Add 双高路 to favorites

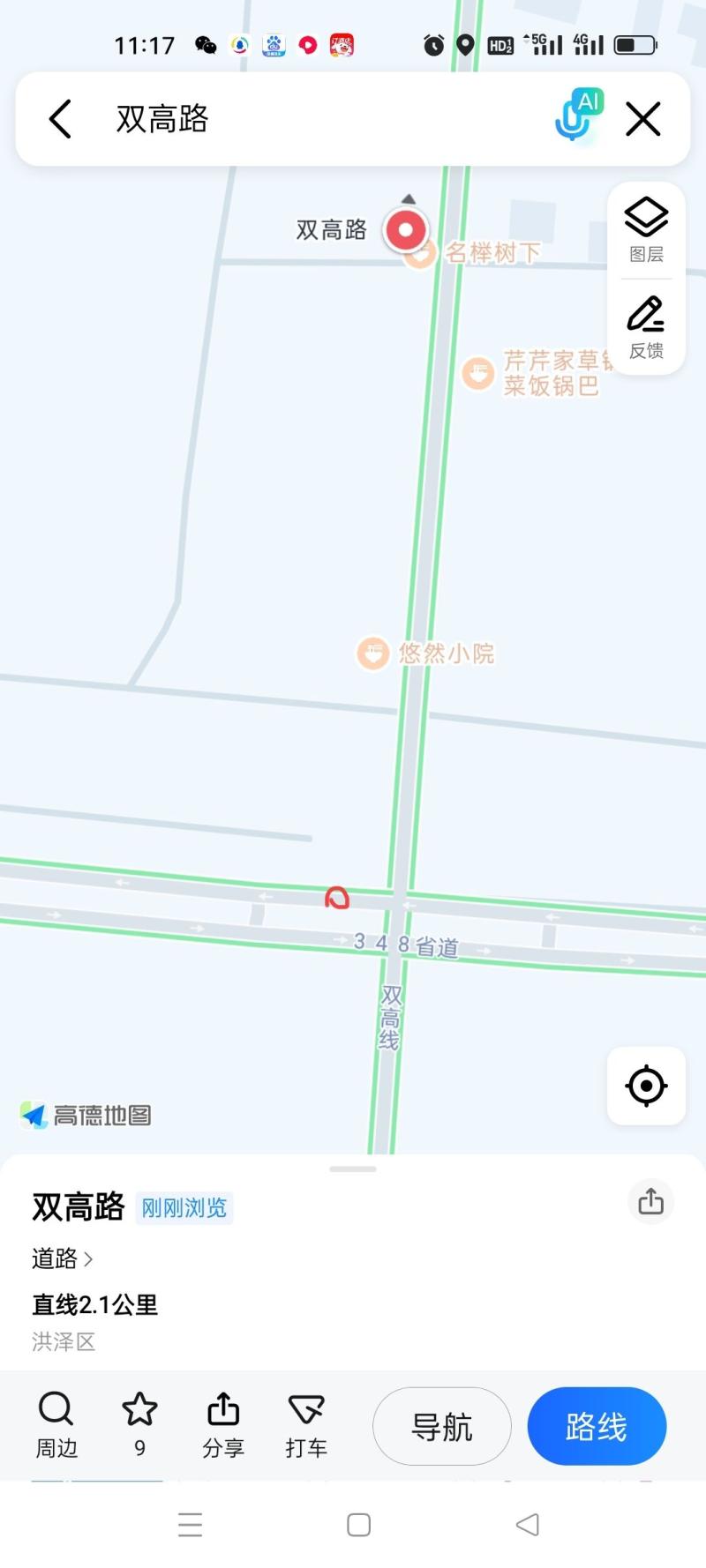coord(139,1425)
